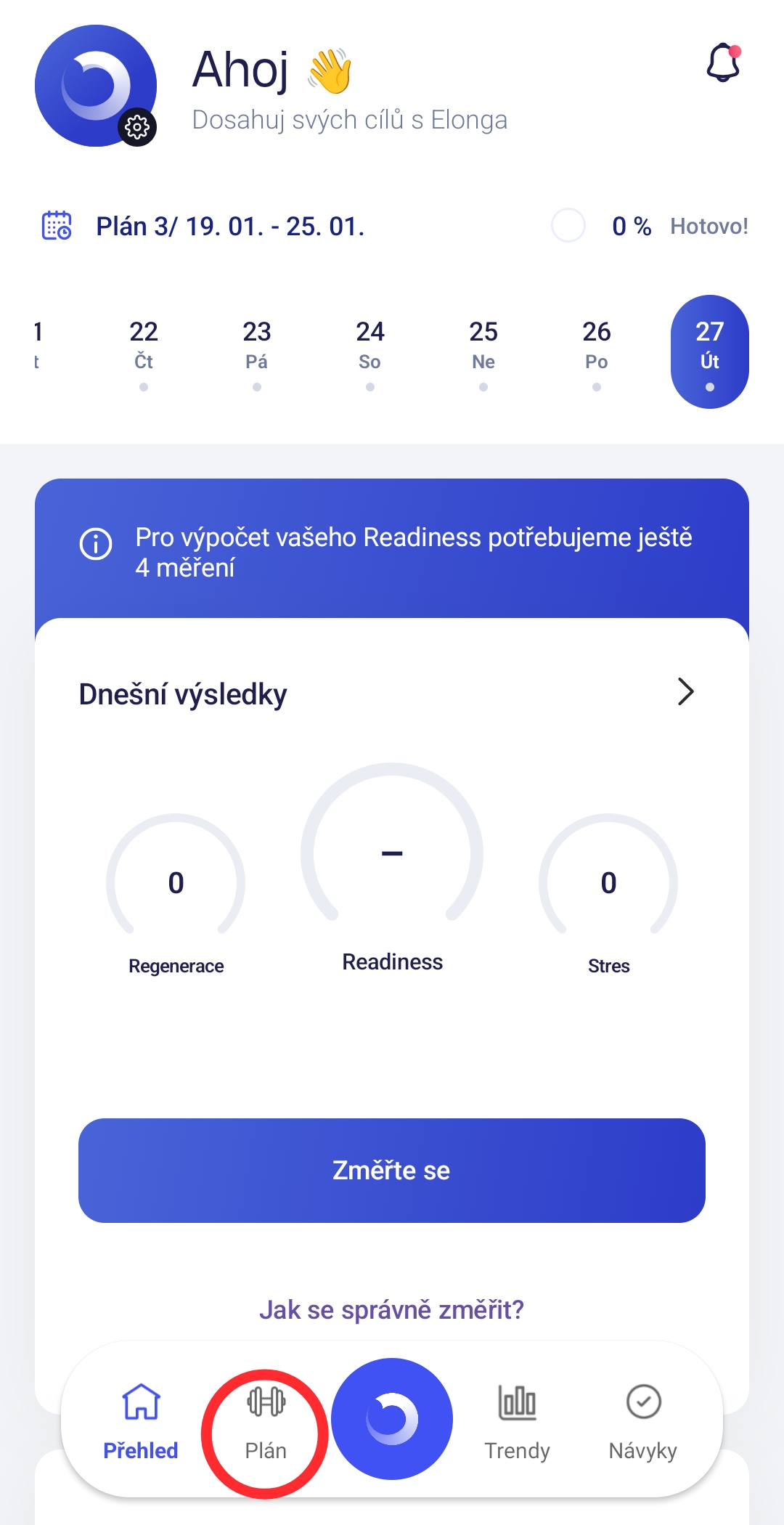Open profile settings via avatar gear

(137, 128)
